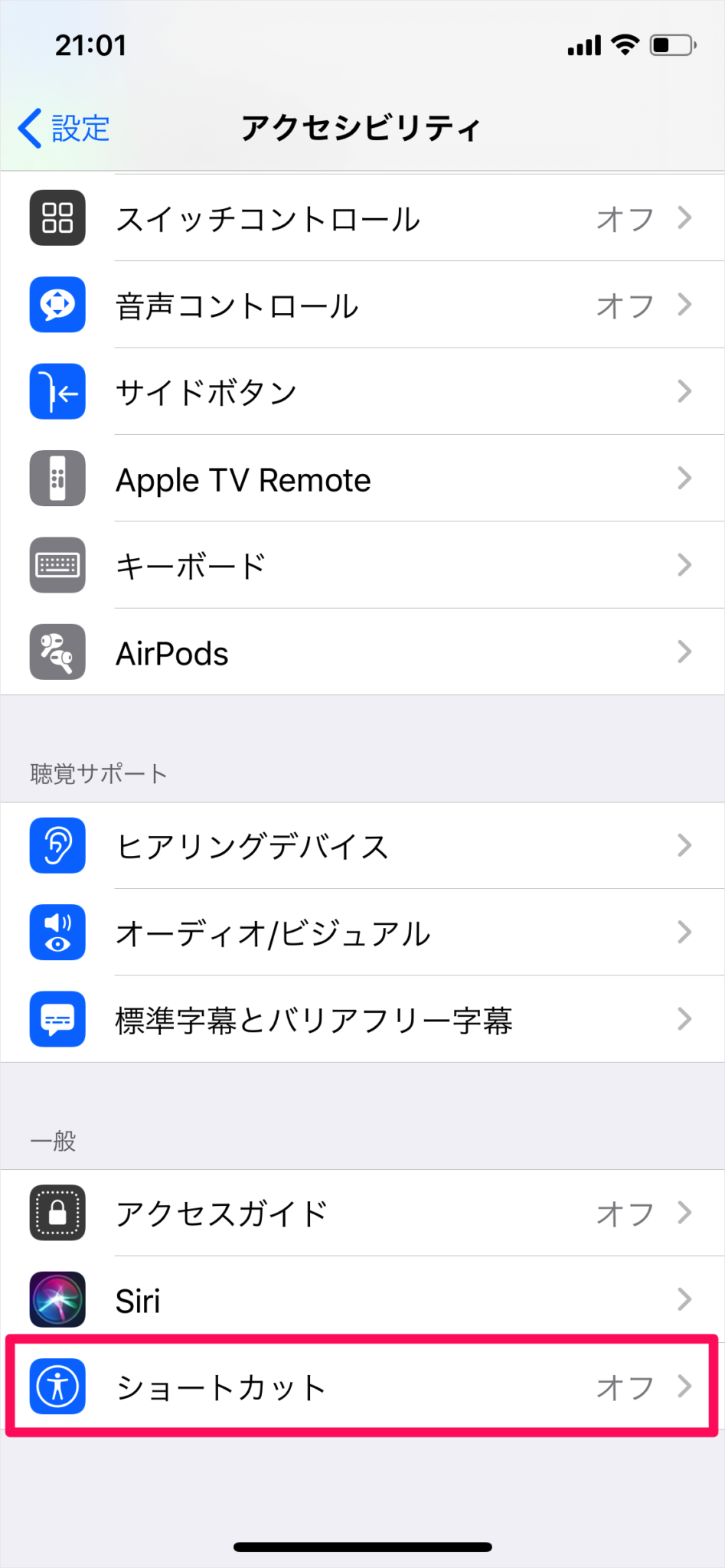Select the スイッチコントロール grid icon
Image resolution: width=725 pixels, height=1568 pixels.
coord(57,218)
